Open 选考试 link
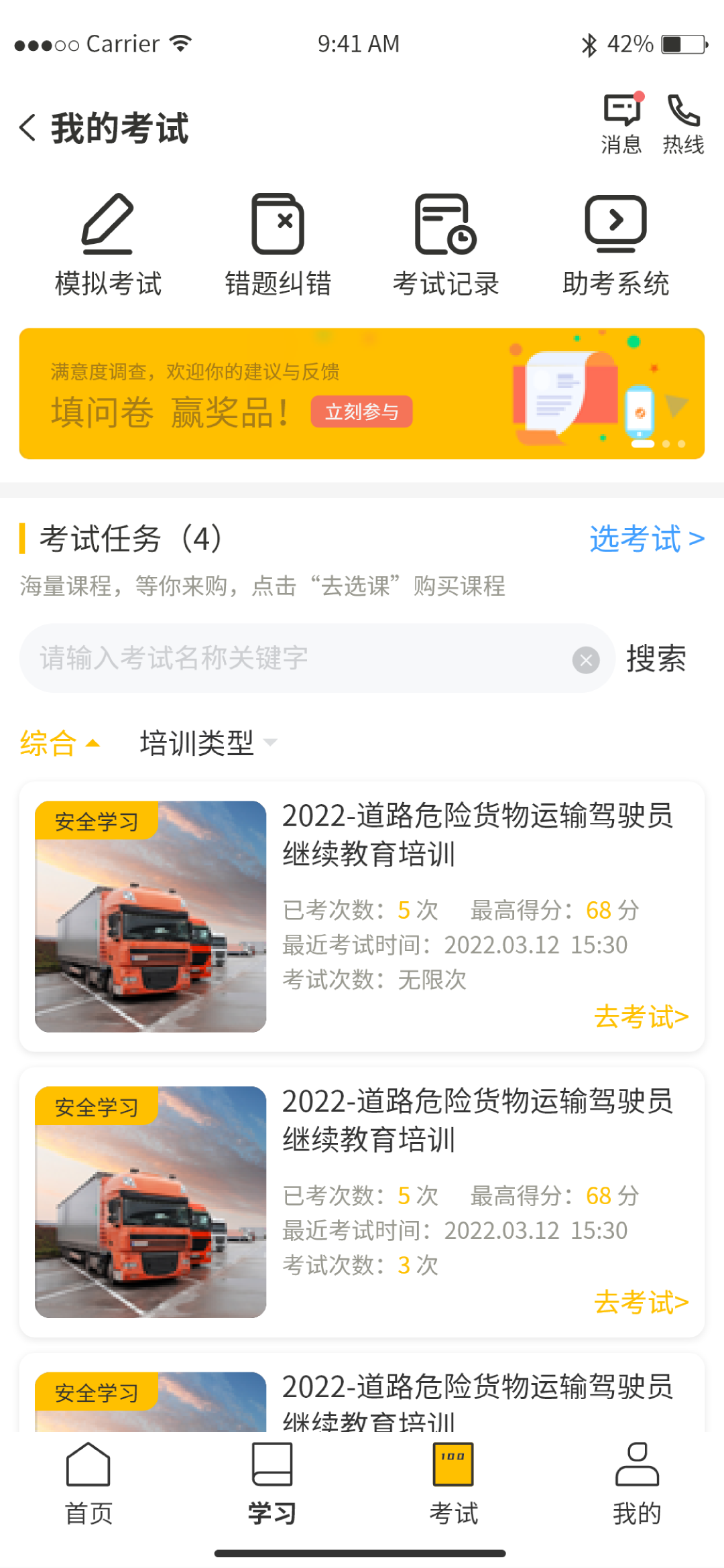724x1568 pixels. coord(646,539)
